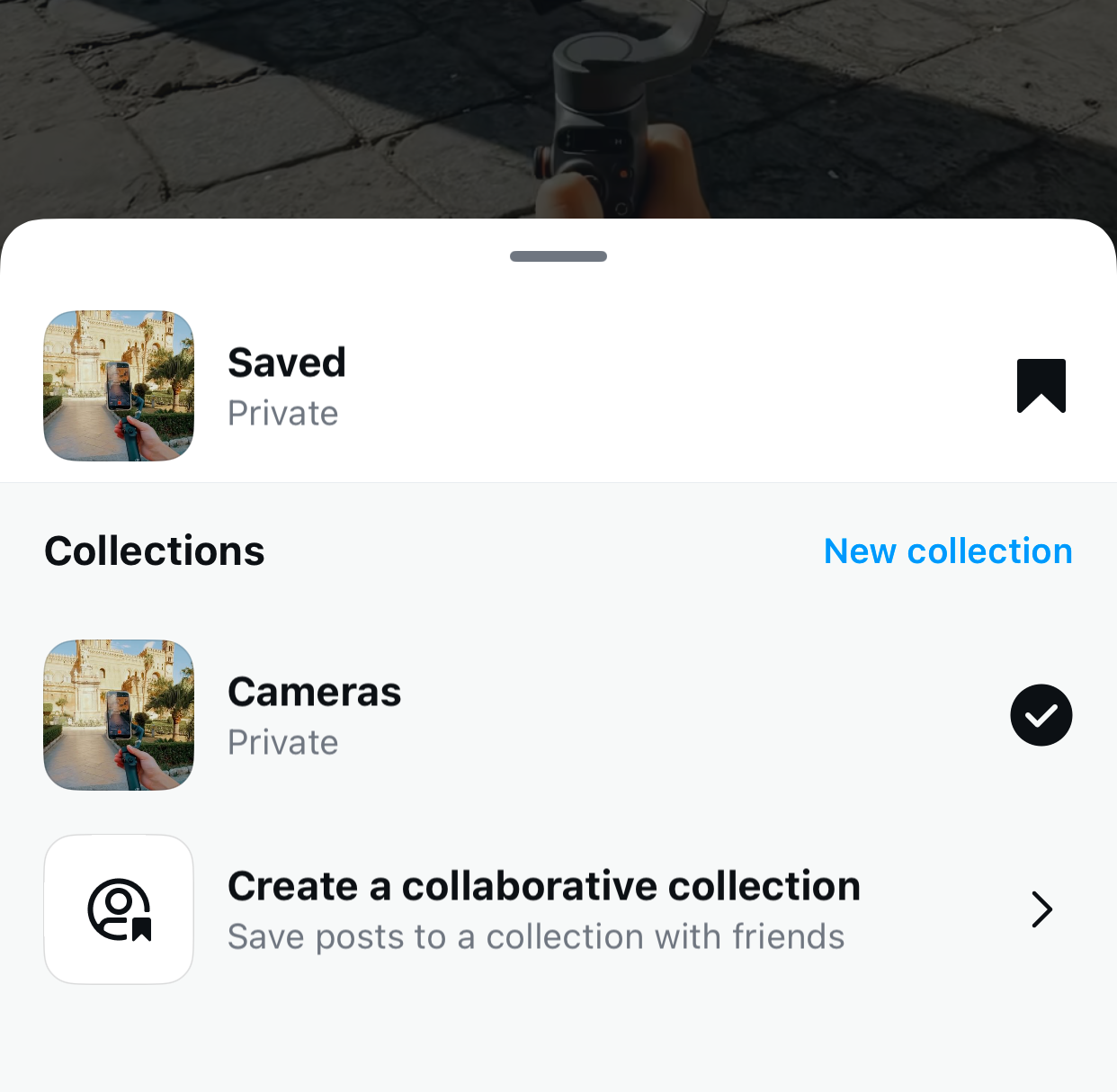
Task: Uncheck the Cameras collection checkmark
Action: click(1041, 715)
